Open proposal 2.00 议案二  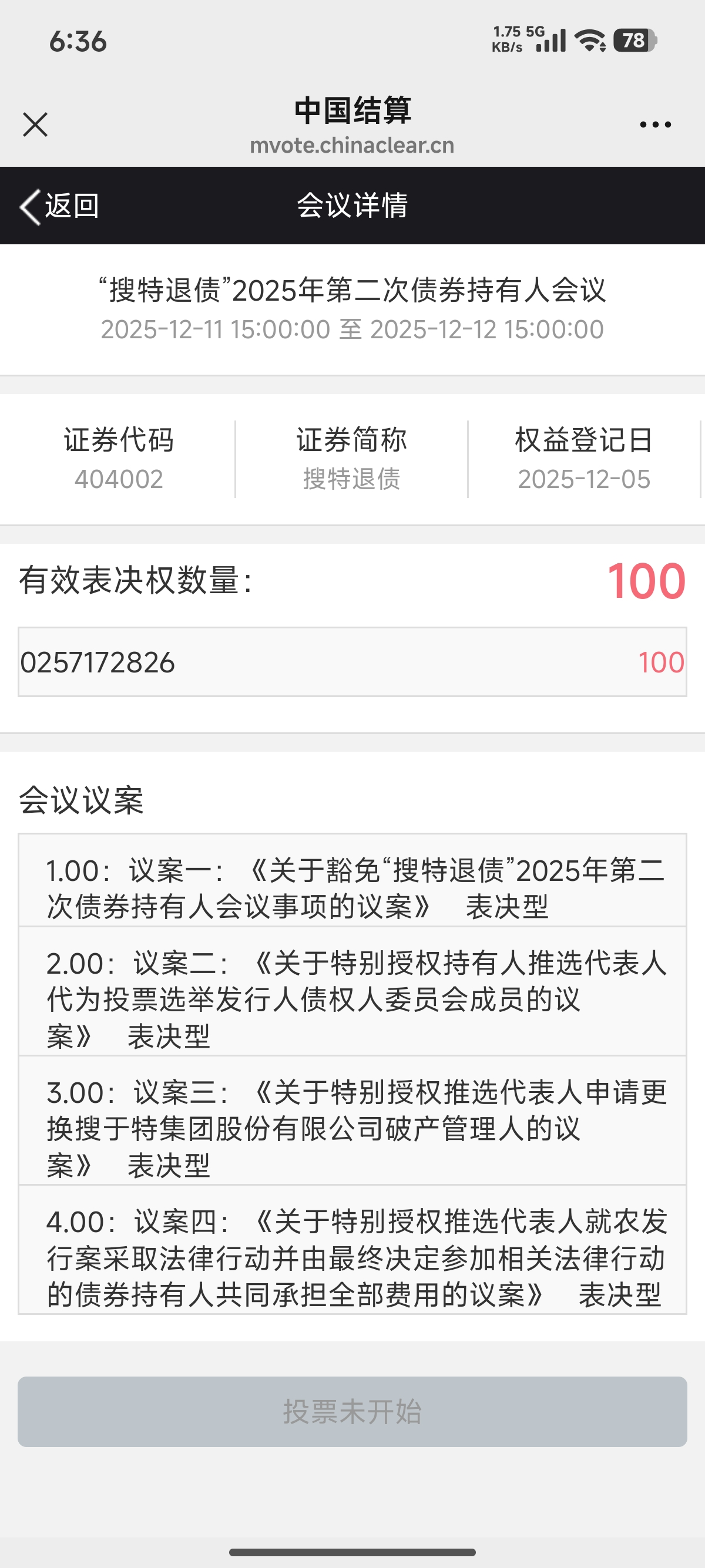pyautogui.click(x=352, y=992)
